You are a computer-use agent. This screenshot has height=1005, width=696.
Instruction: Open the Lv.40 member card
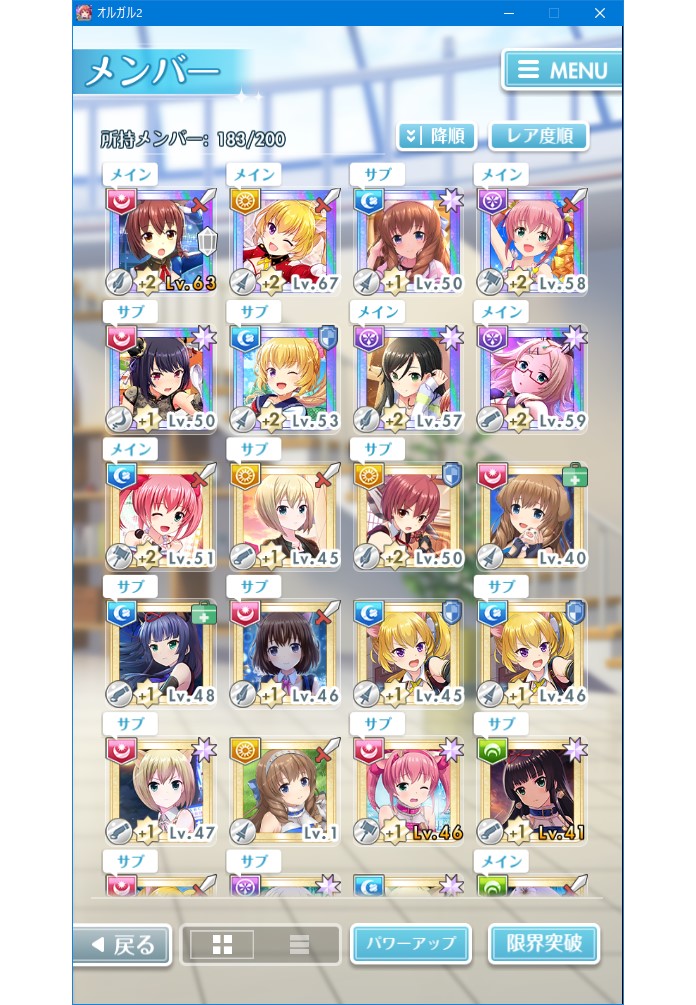pyautogui.click(x=531, y=516)
